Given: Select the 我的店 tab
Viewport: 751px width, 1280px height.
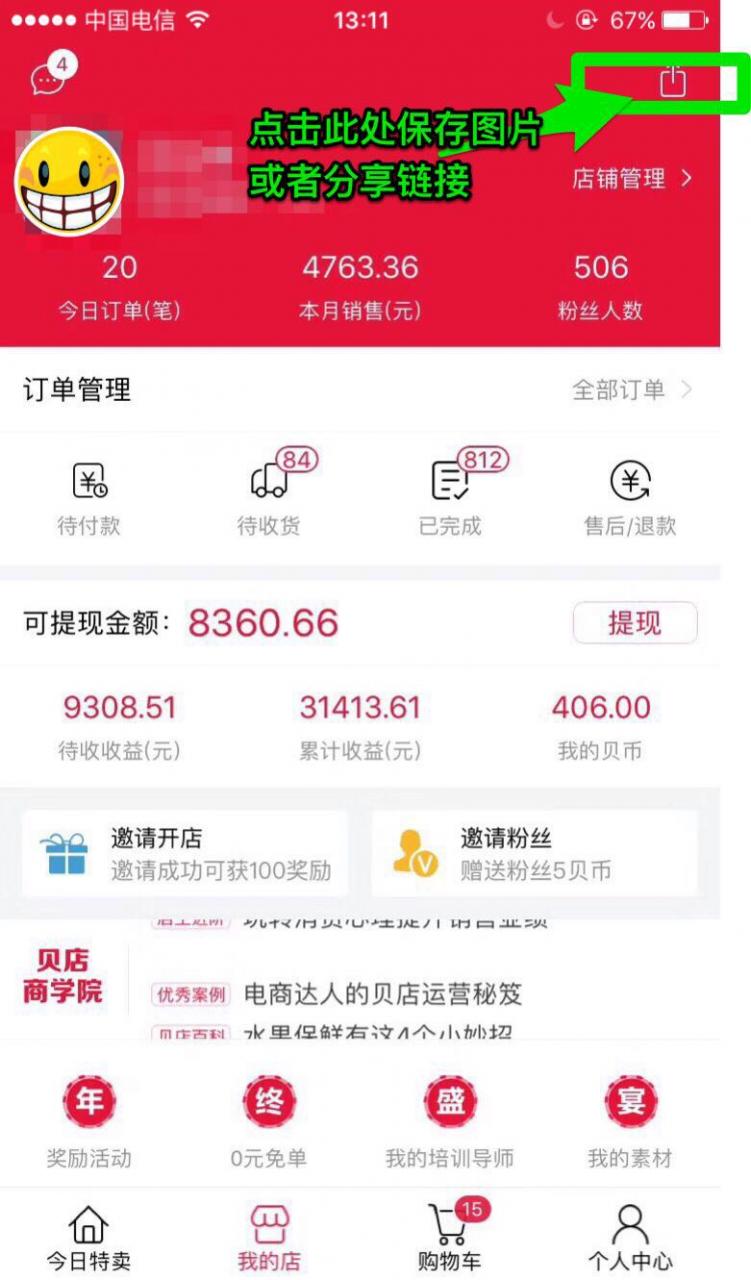Looking at the screenshot, I should tap(269, 1236).
